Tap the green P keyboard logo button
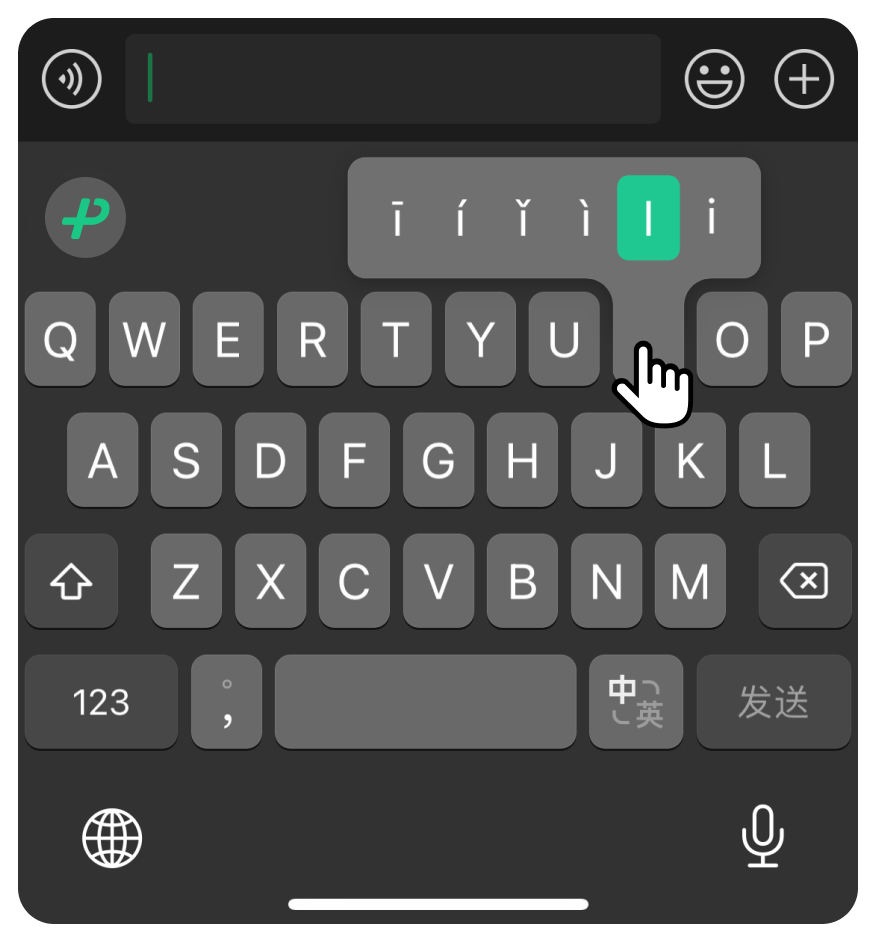This screenshot has width=876, height=942. coord(86,217)
